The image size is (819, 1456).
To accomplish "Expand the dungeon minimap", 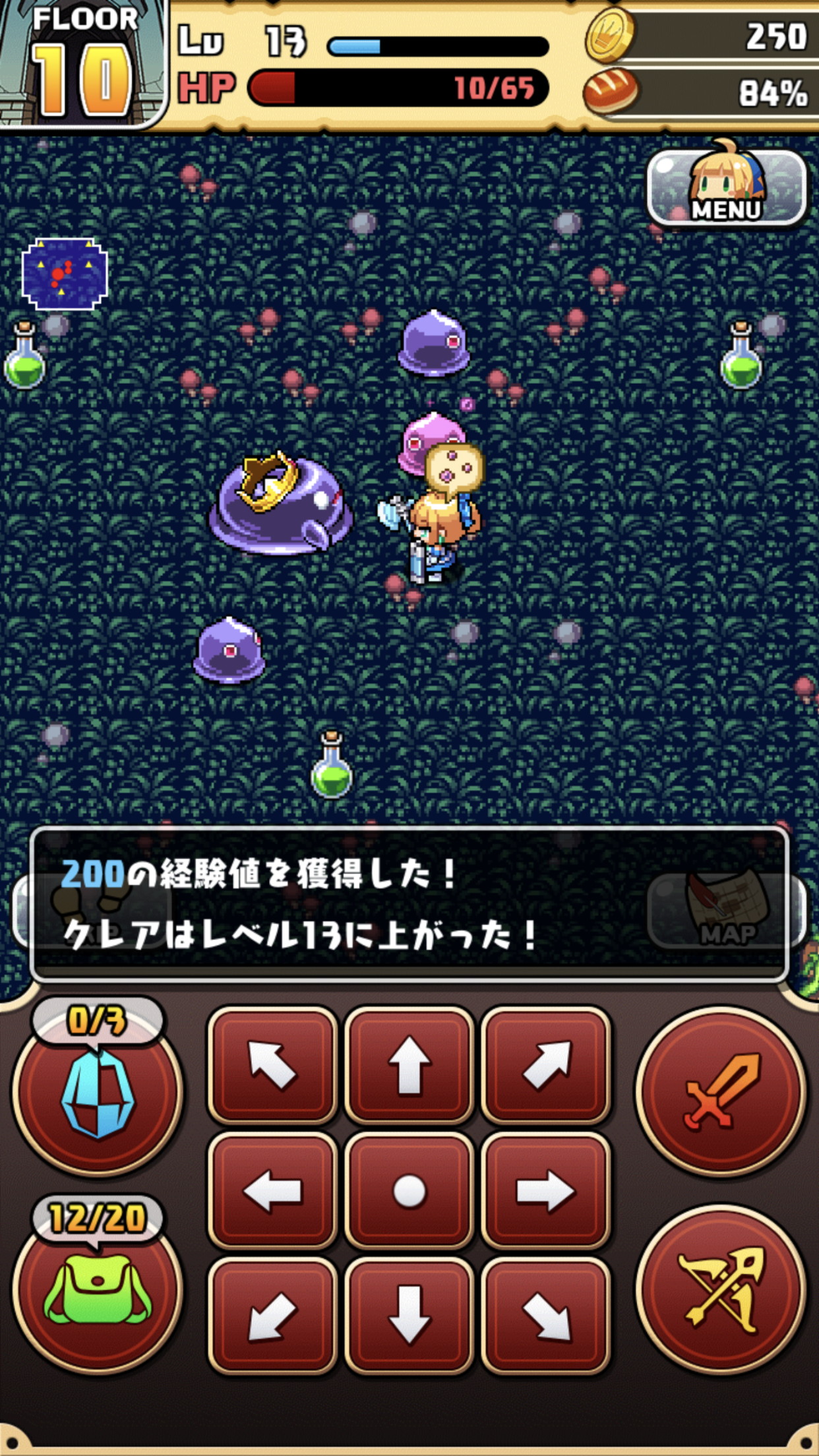I will (65, 274).
